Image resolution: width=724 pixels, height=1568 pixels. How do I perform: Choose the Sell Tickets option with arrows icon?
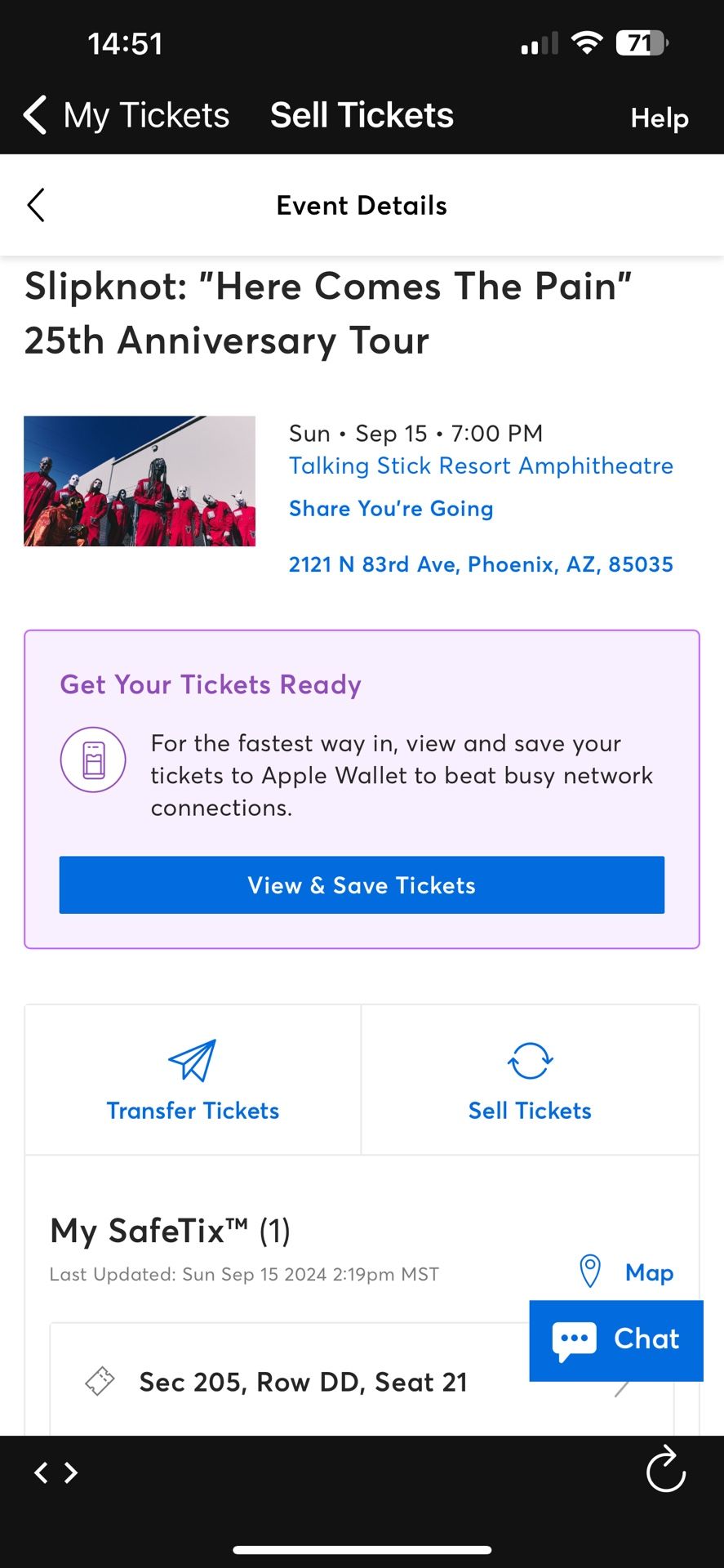pyautogui.click(x=530, y=1080)
